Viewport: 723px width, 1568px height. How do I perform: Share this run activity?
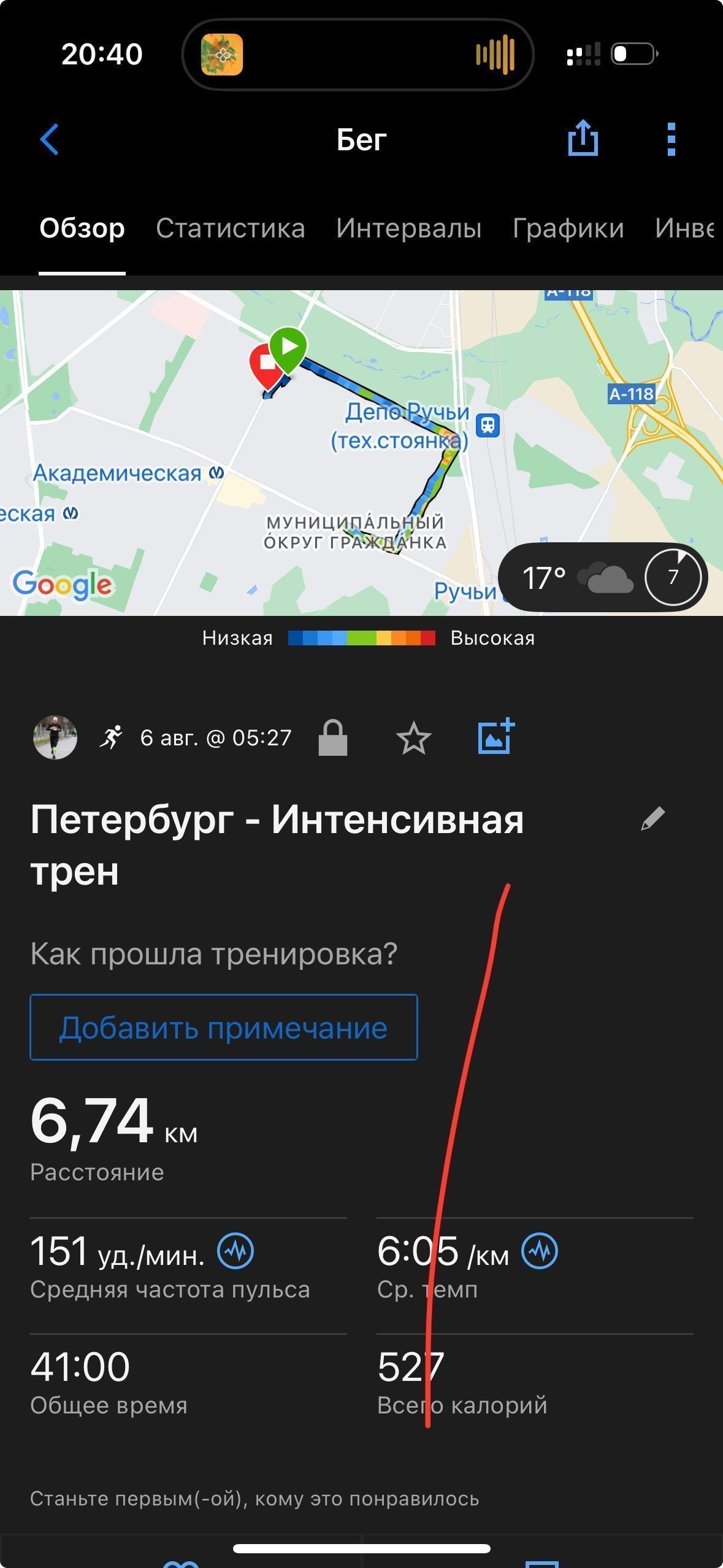tap(582, 138)
